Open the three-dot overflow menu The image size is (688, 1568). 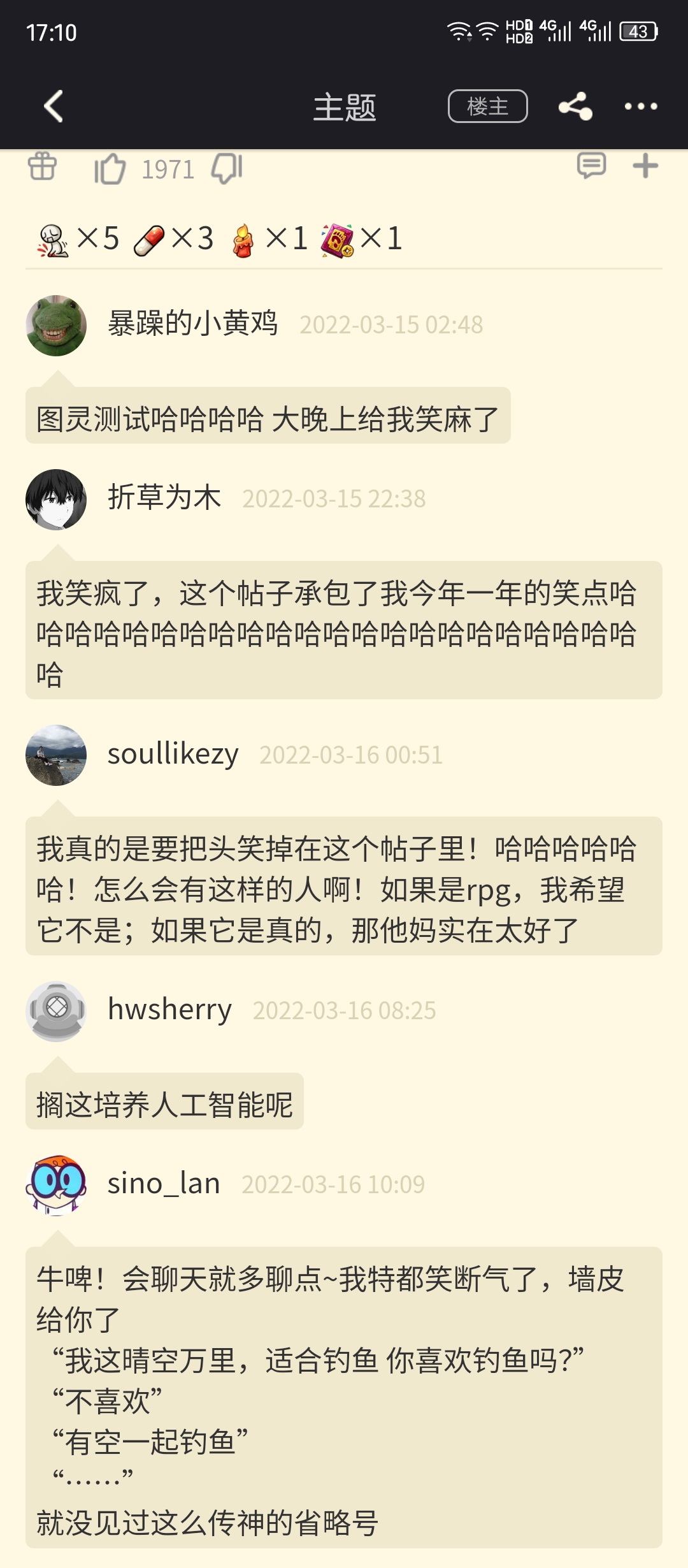[x=640, y=106]
